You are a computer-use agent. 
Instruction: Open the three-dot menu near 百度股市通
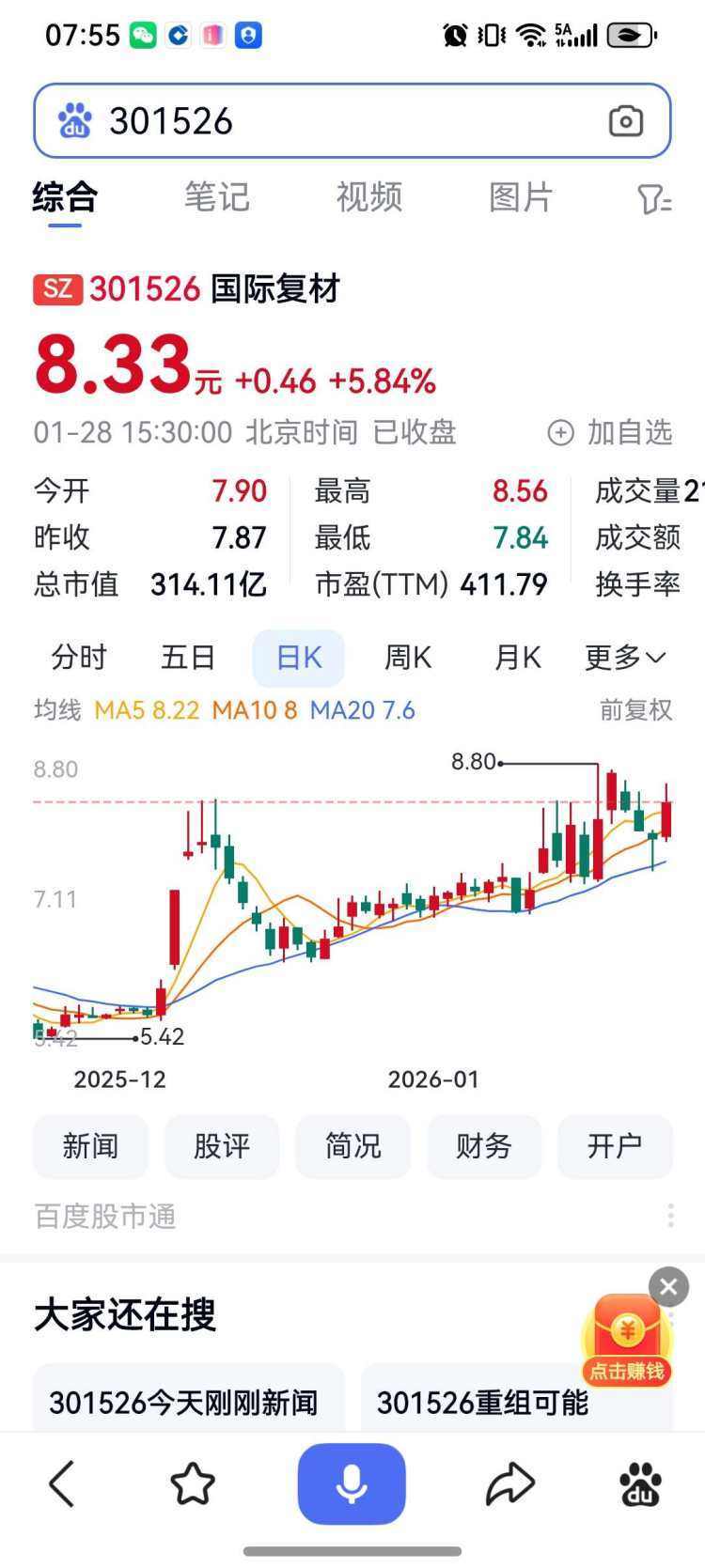pyautogui.click(x=669, y=1215)
